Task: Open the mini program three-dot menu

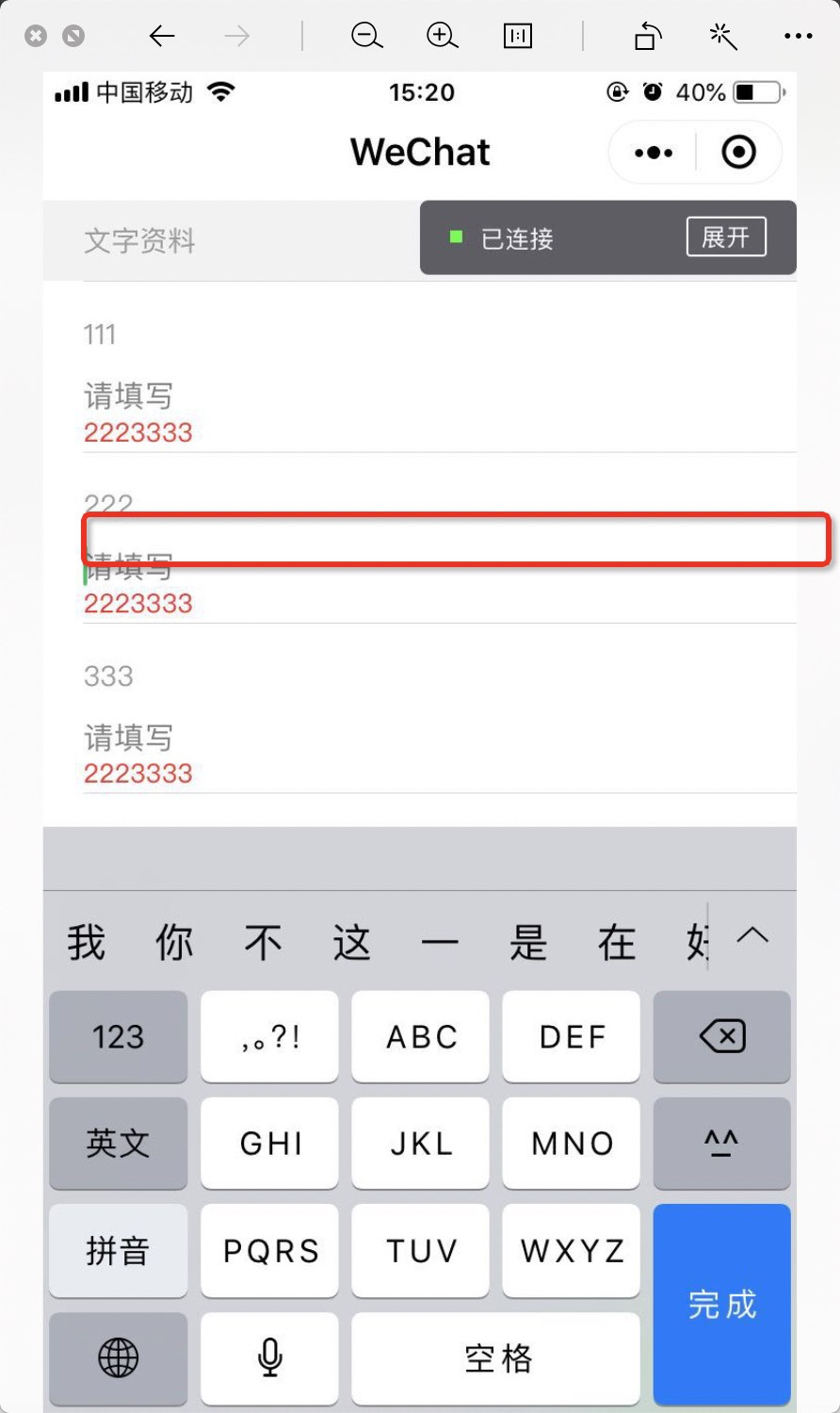Action: click(654, 152)
